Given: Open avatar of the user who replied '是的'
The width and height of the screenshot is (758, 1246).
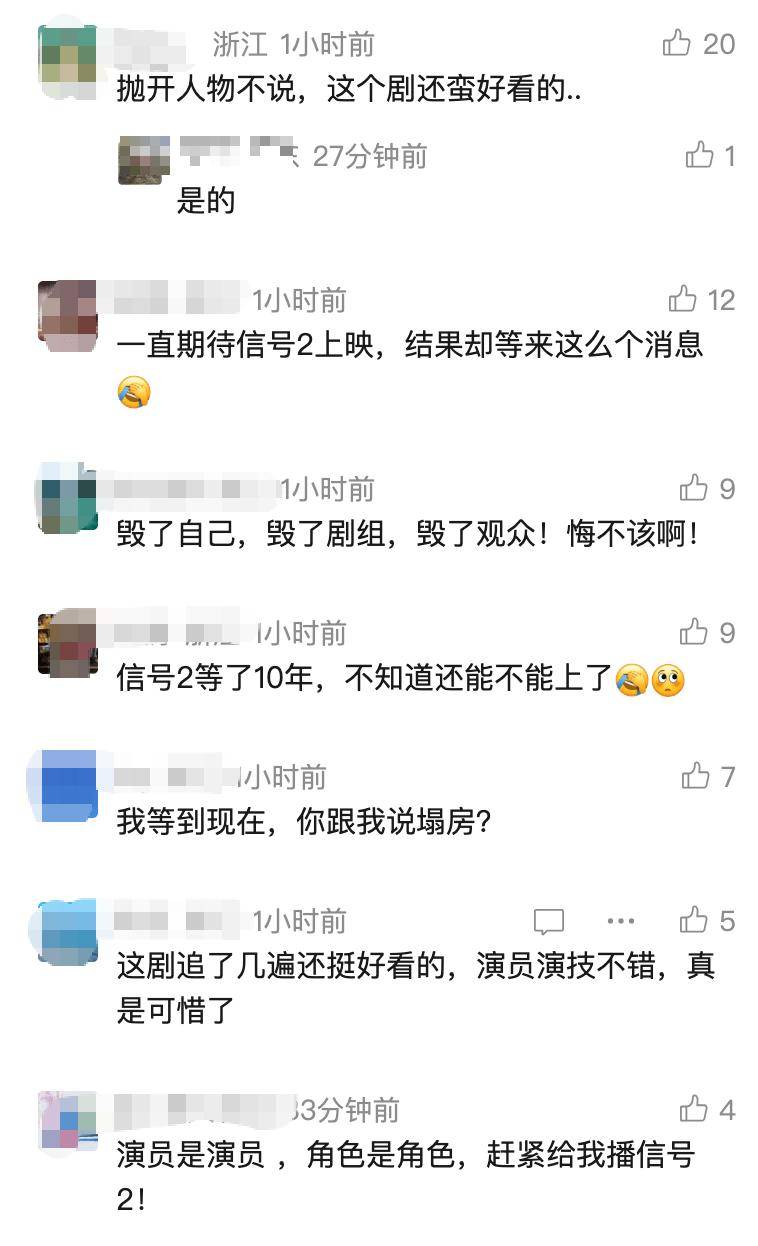Looking at the screenshot, I should click(143, 160).
